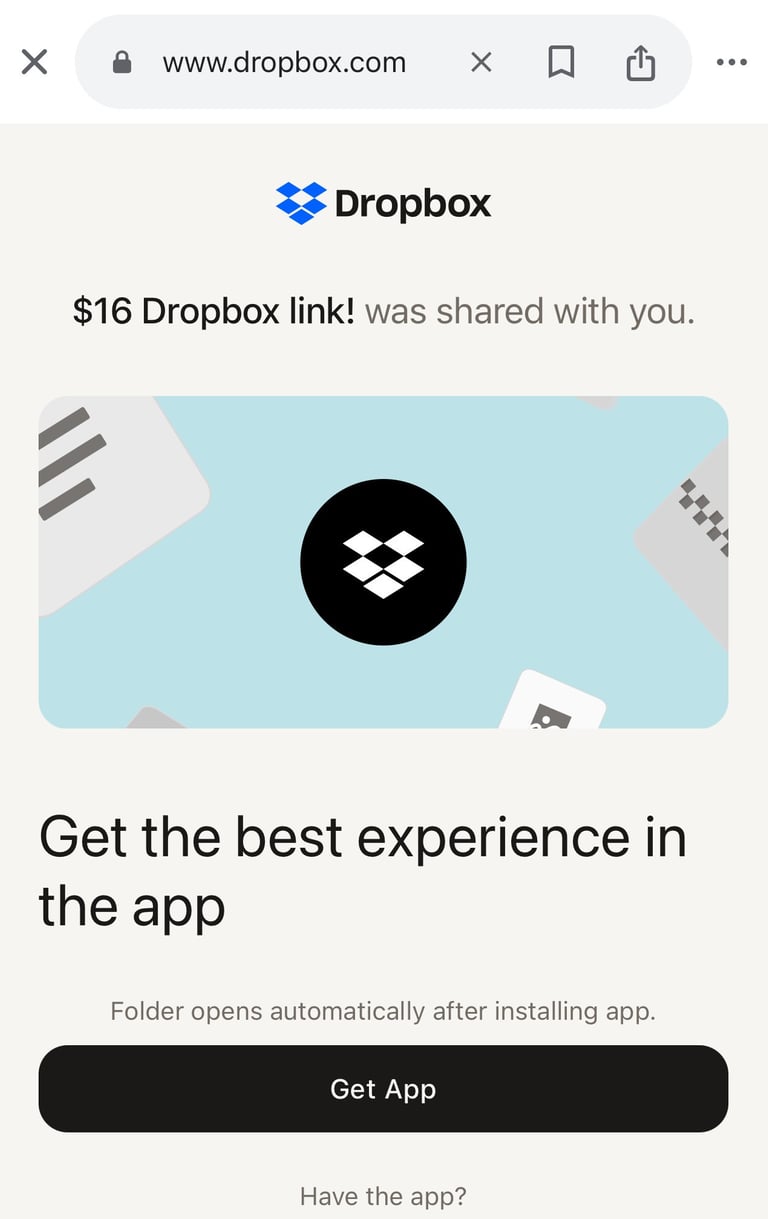Close the in-app browser
Image resolution: width=768 pixels, height=1219 pixels.
(34, 62)
